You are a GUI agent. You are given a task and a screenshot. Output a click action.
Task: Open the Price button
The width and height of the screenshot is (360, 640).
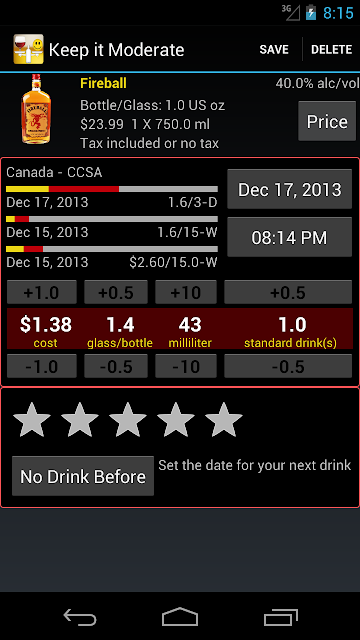click(x=327, y=121)
